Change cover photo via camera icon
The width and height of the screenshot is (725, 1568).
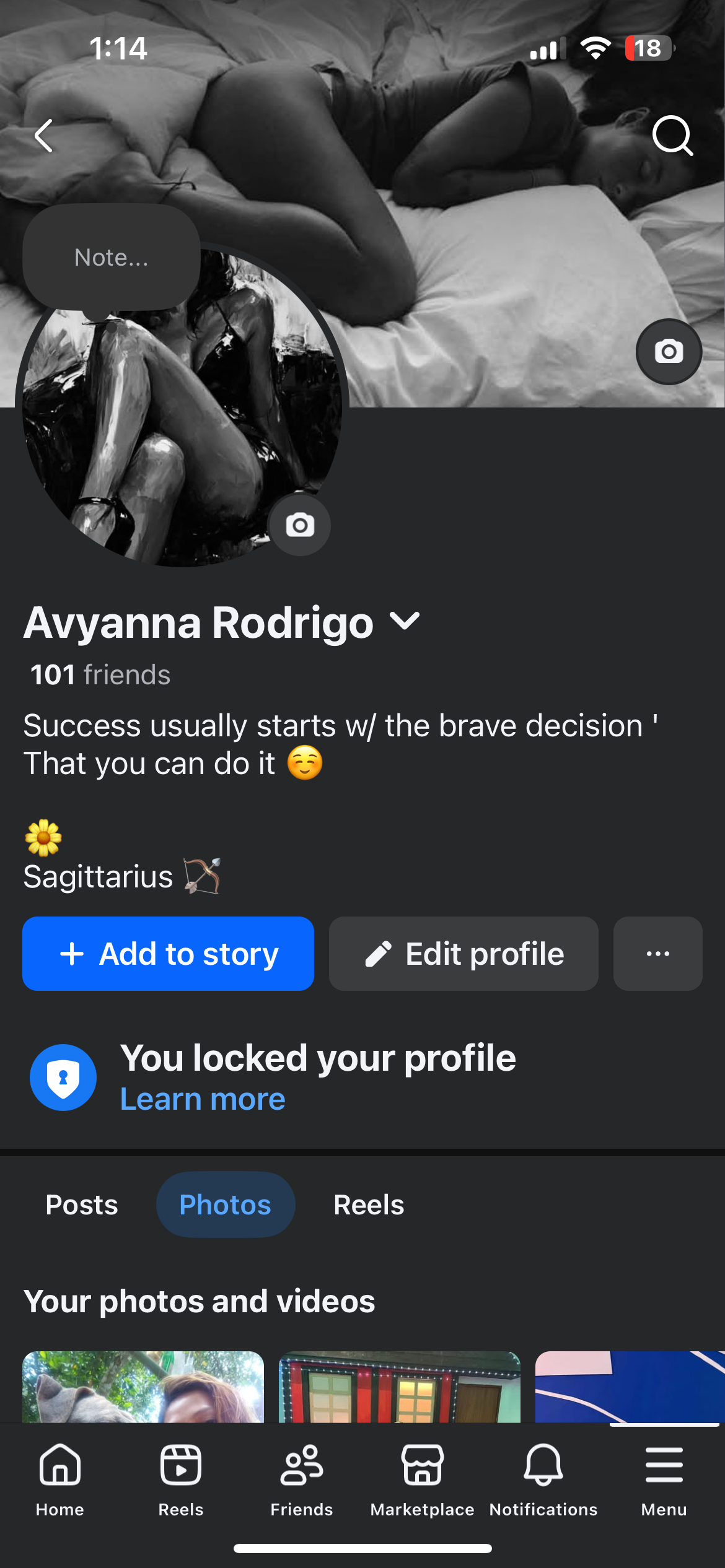click(x=669, y=352)
